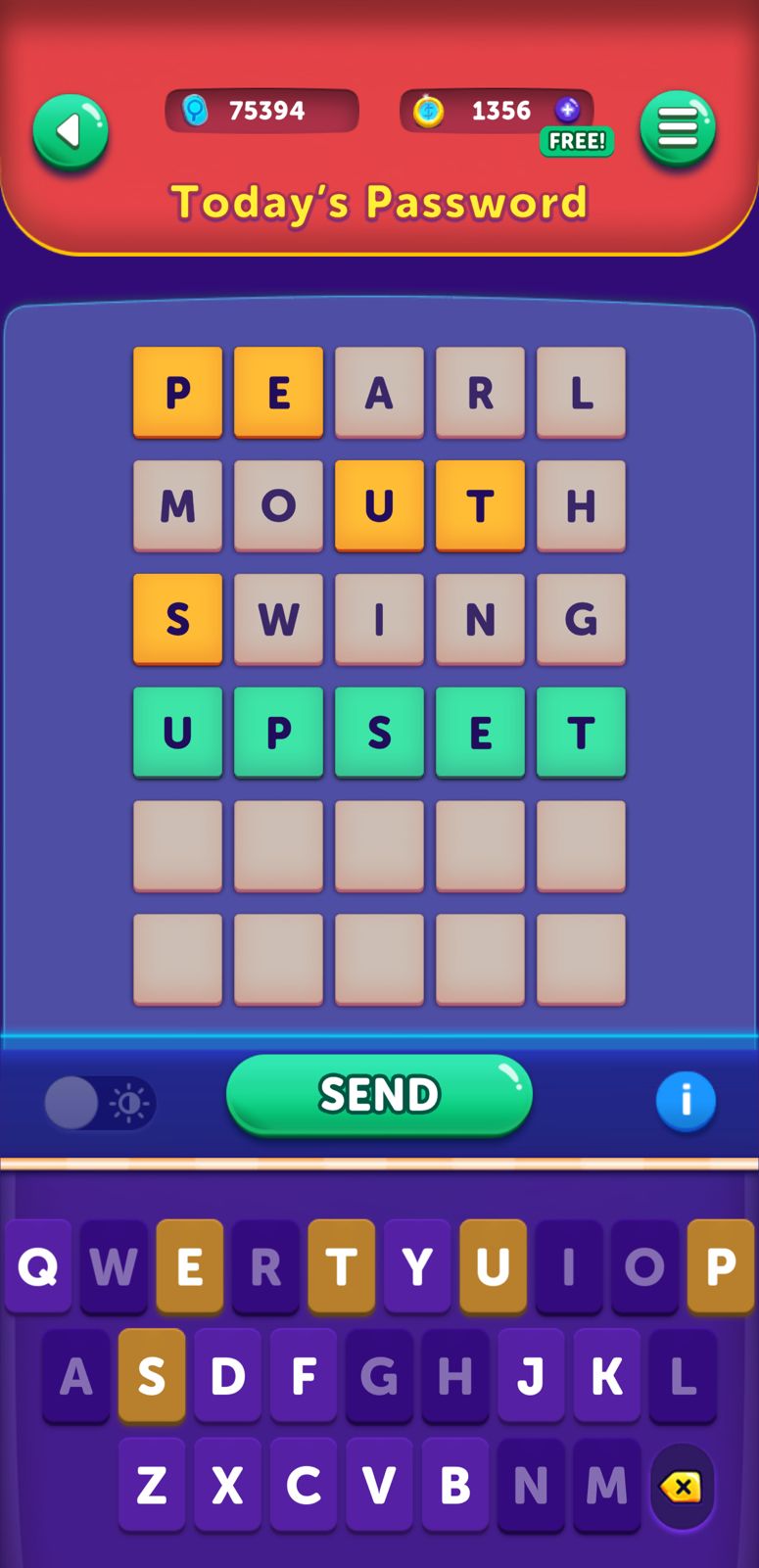Tap the Y key
This screenshot has height=1568, width=759.
417,1267
